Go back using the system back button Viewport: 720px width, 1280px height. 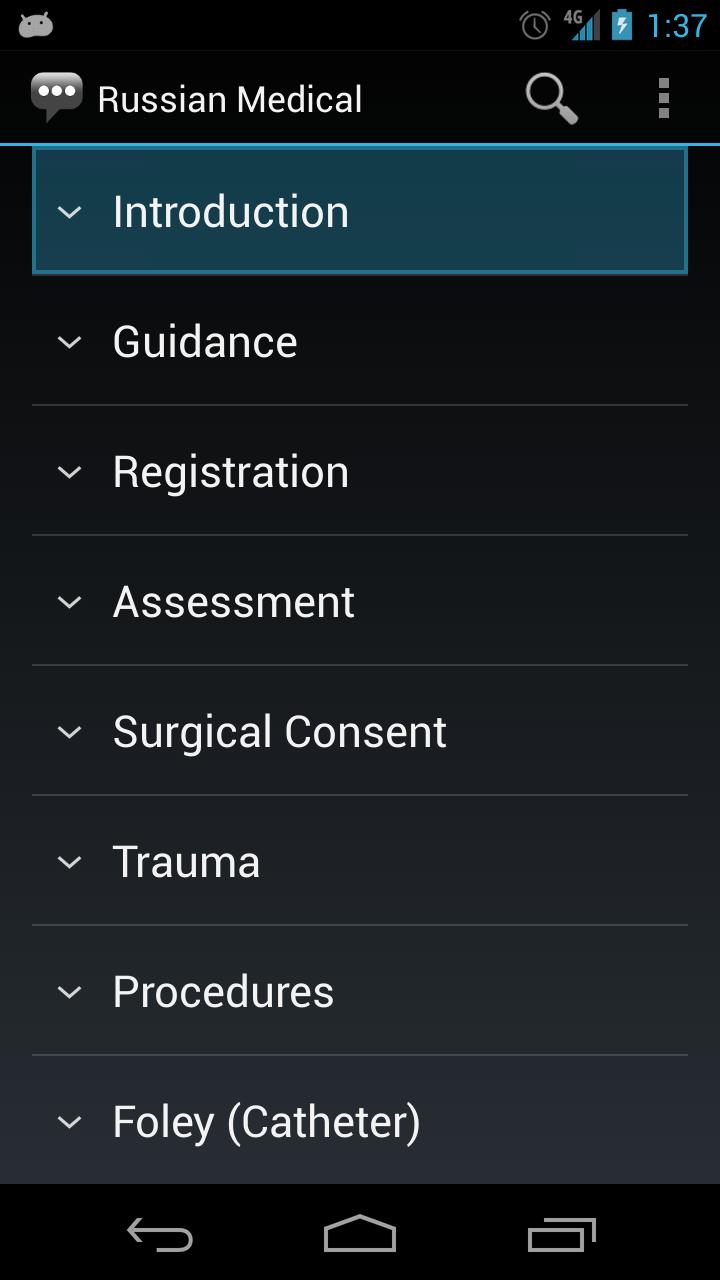[x=160, y=1235]
